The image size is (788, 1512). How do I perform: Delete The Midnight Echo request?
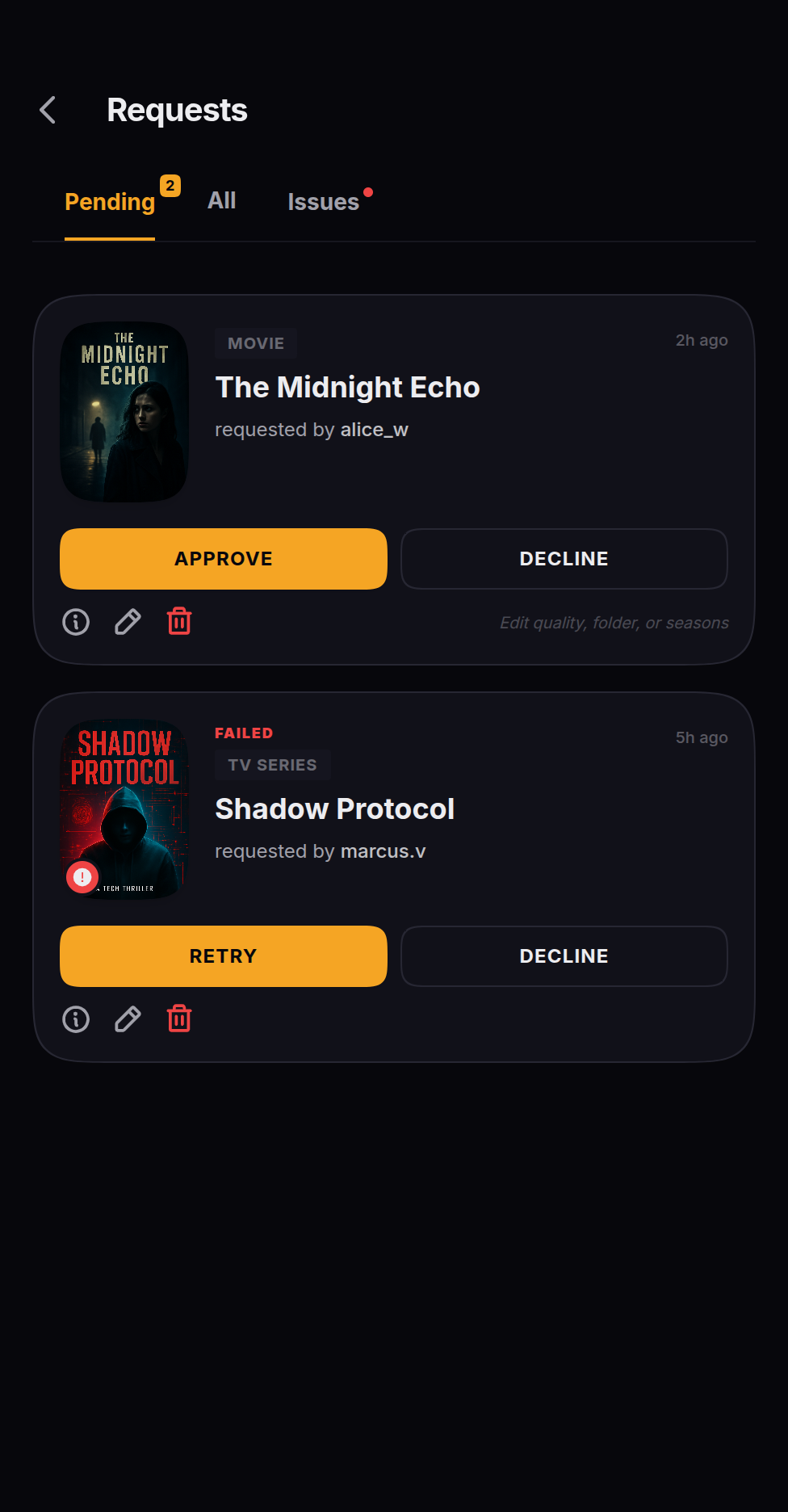coord(179,622)
